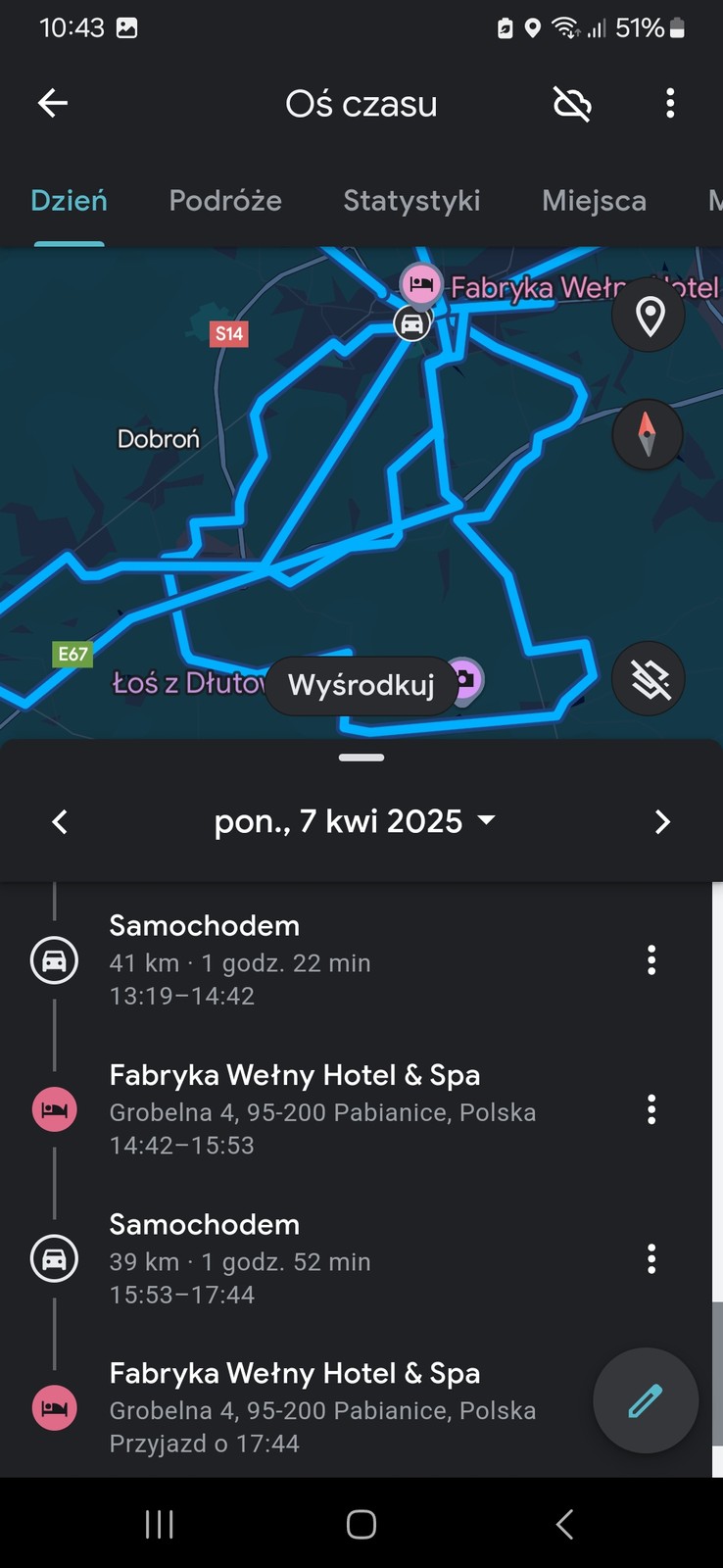The width and height of the screenshot is (723, 1568).
Task: Tap the location pin icon on the map
Action: (x=648, y=315)
